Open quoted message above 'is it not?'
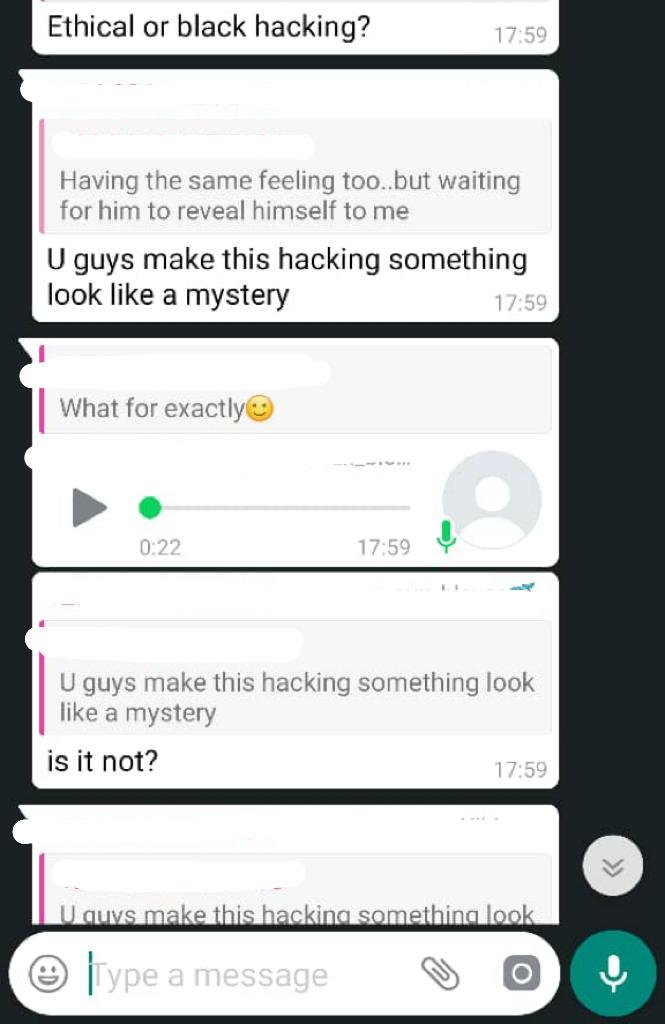 295,697
